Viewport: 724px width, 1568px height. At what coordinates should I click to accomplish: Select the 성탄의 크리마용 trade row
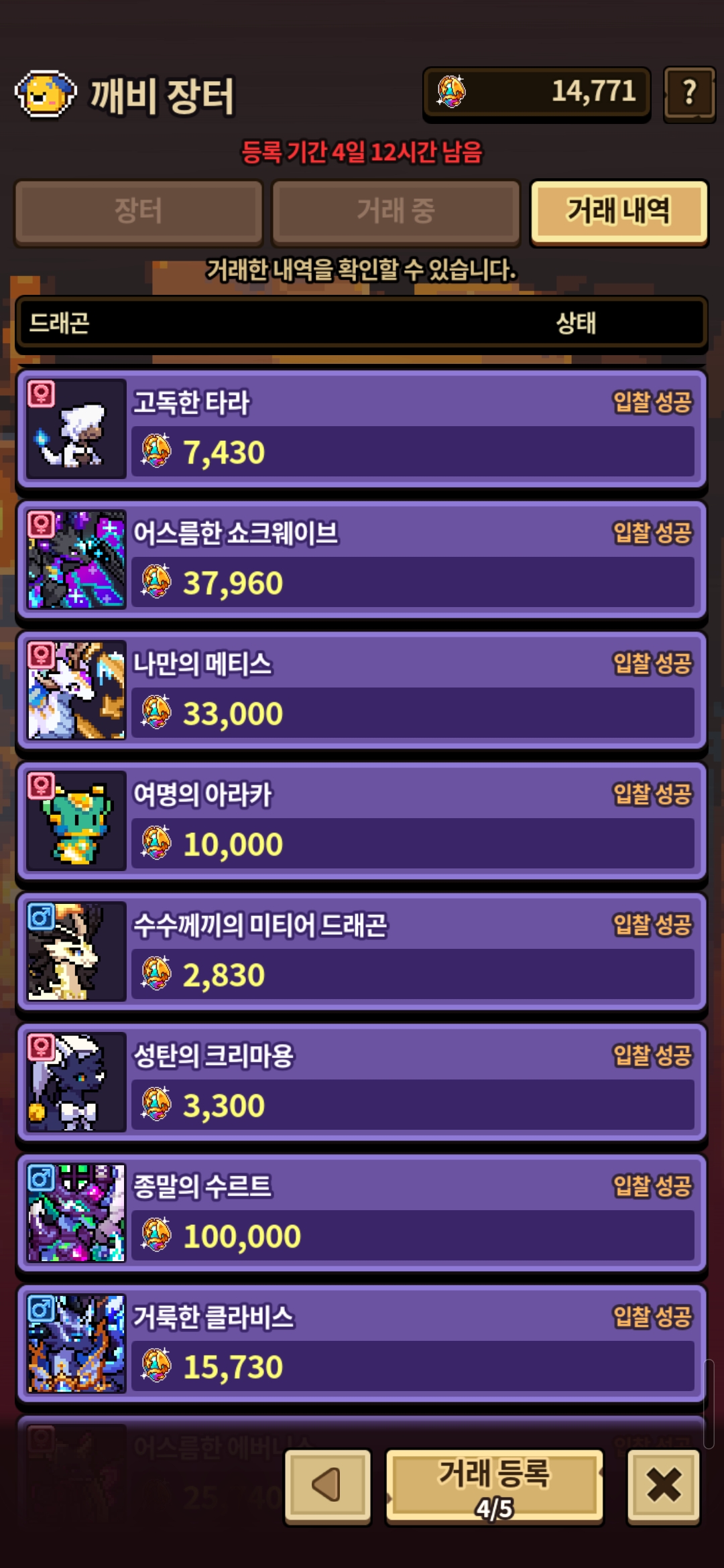pos(362,1082)
